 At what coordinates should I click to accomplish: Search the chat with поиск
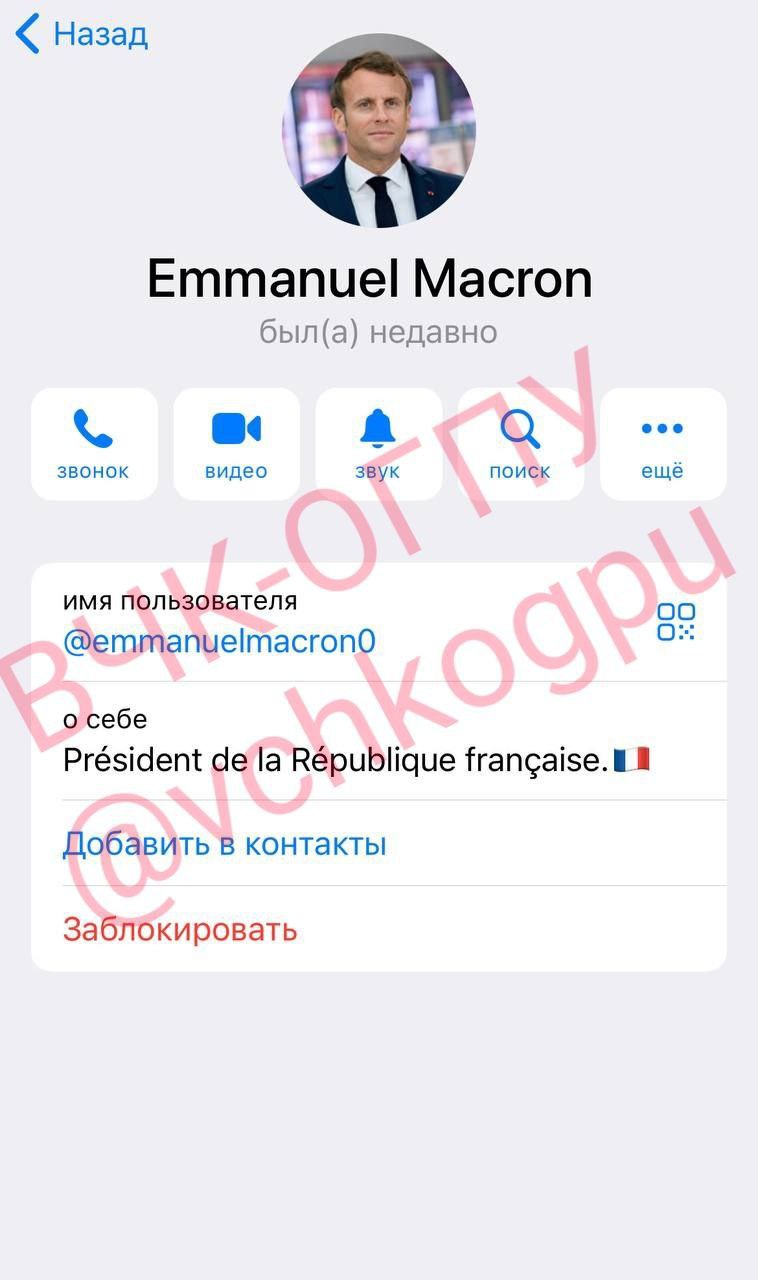[x=521, y=444]
